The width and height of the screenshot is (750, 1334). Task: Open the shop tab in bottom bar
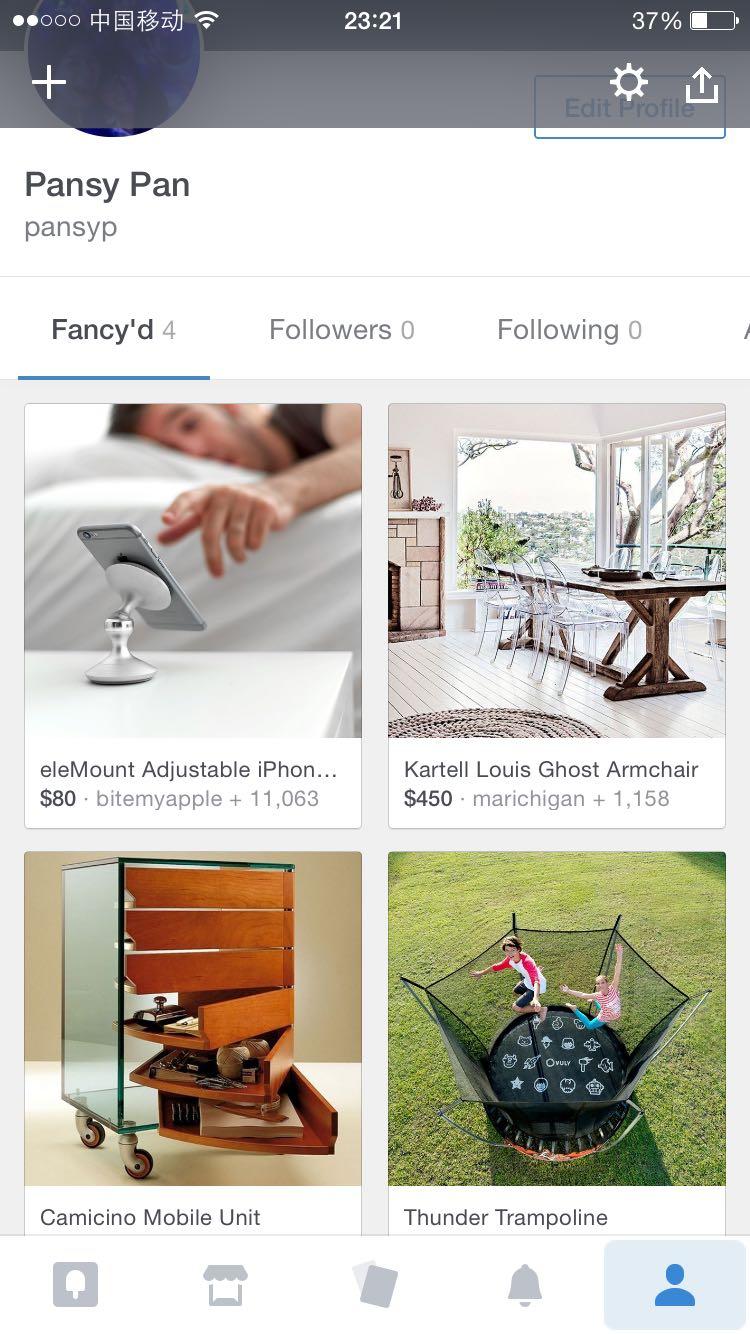(x=225, y=1285)
